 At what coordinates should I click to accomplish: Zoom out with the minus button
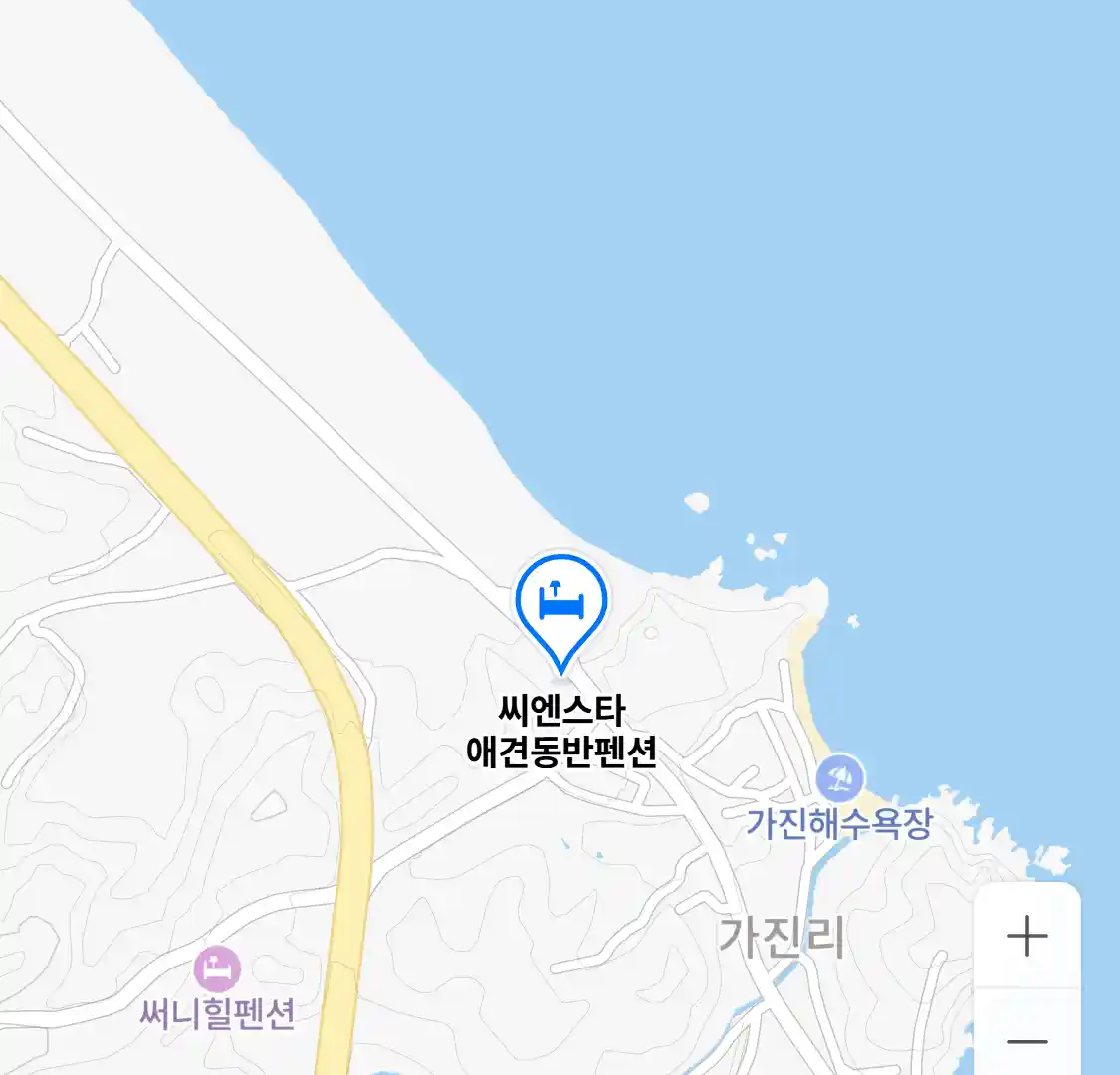click(1026, 1041)
